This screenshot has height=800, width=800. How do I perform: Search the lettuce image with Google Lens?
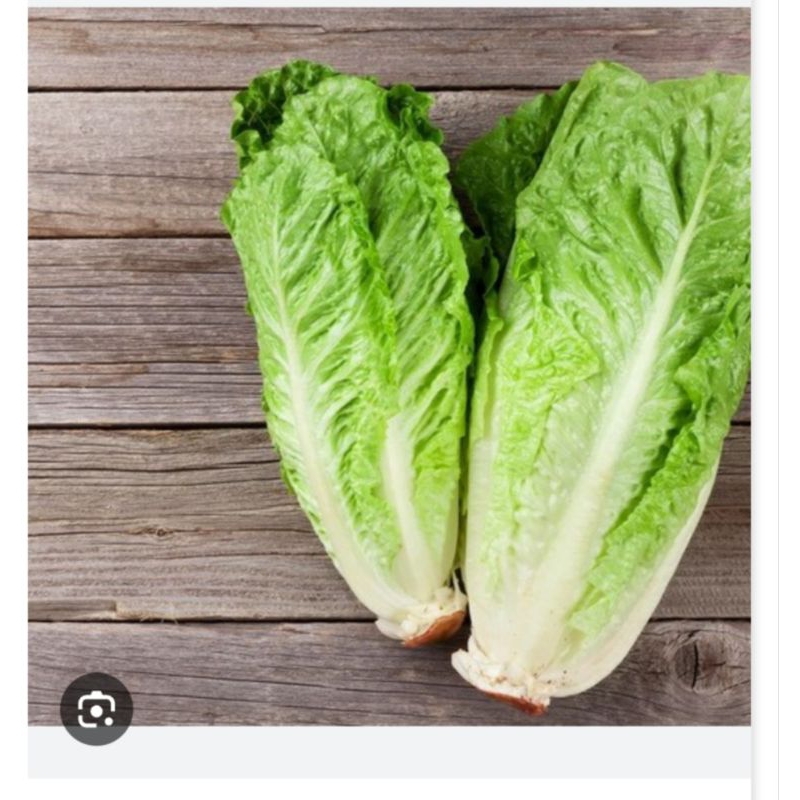(96, 709)
